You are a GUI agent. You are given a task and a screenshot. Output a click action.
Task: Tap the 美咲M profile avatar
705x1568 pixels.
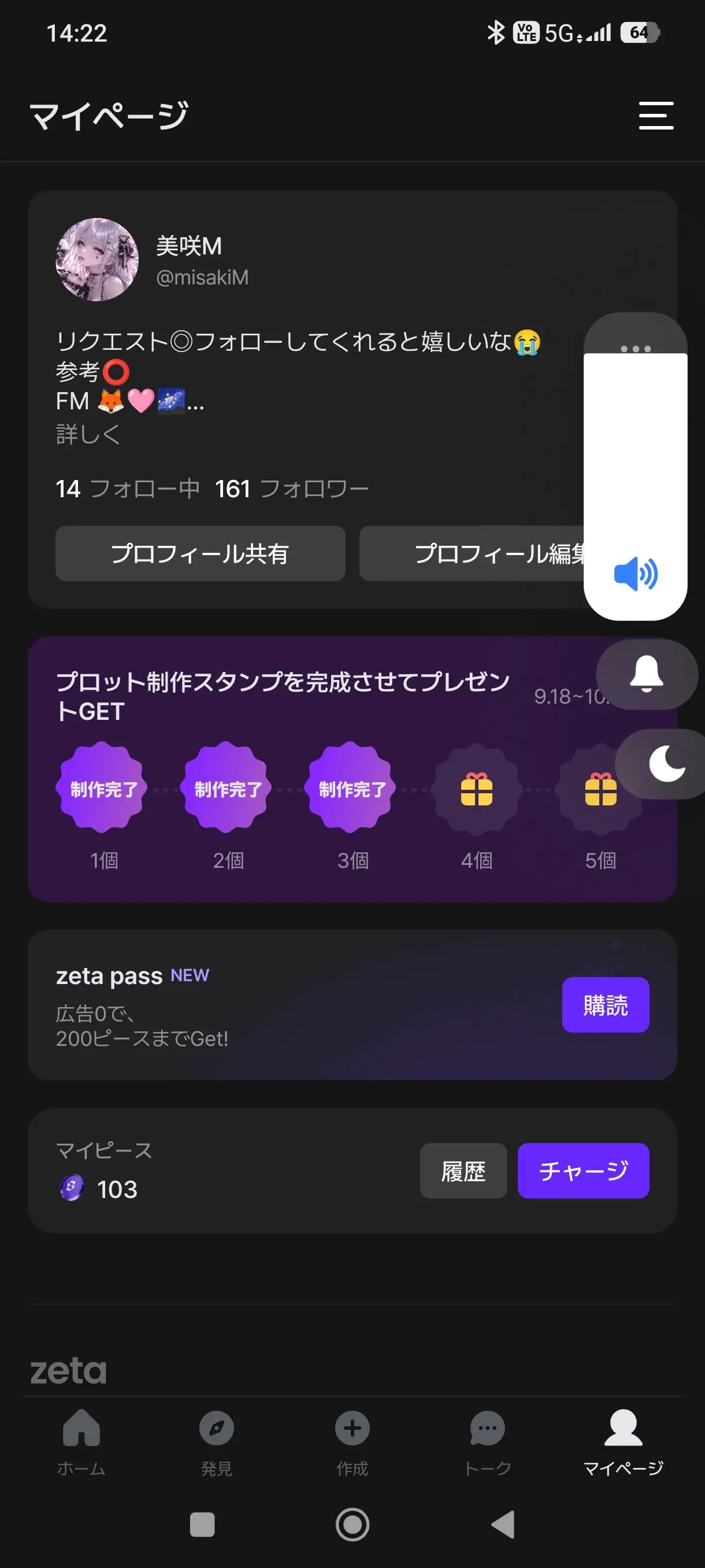97,260
